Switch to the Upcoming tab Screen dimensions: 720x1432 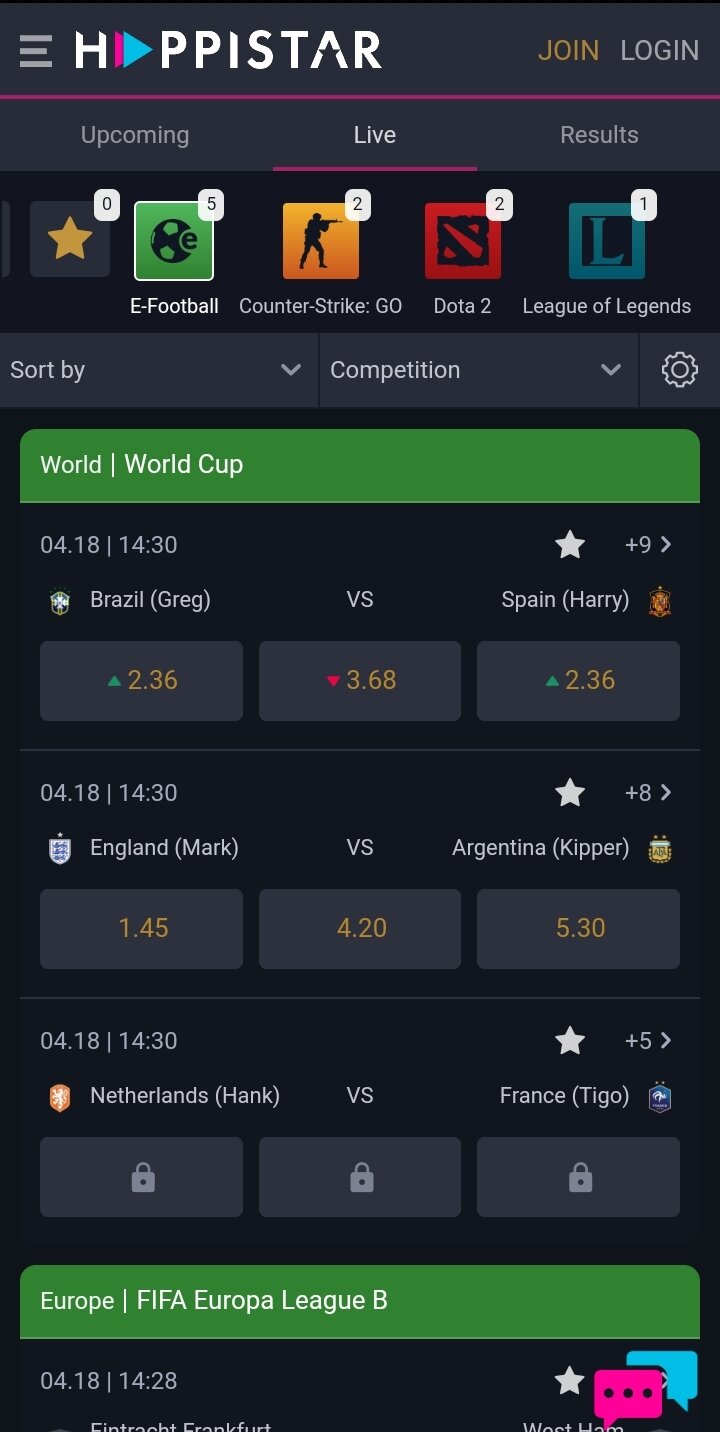pos(135,135)
